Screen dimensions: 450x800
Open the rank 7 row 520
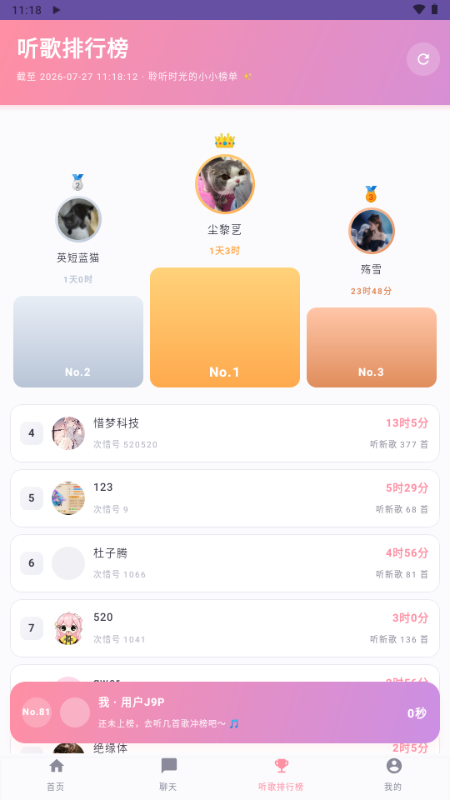pos(225,628)
